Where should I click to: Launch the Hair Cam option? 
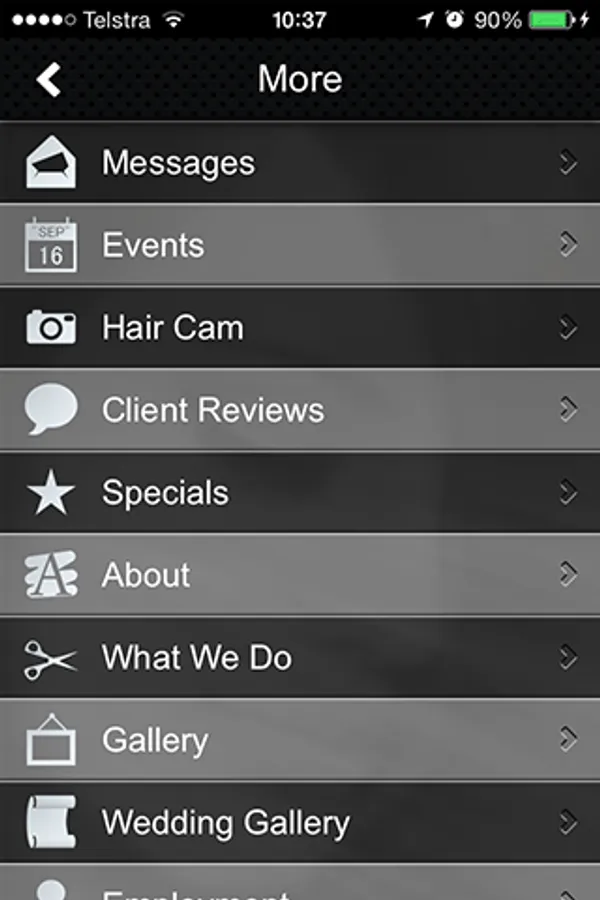point(300,328)
